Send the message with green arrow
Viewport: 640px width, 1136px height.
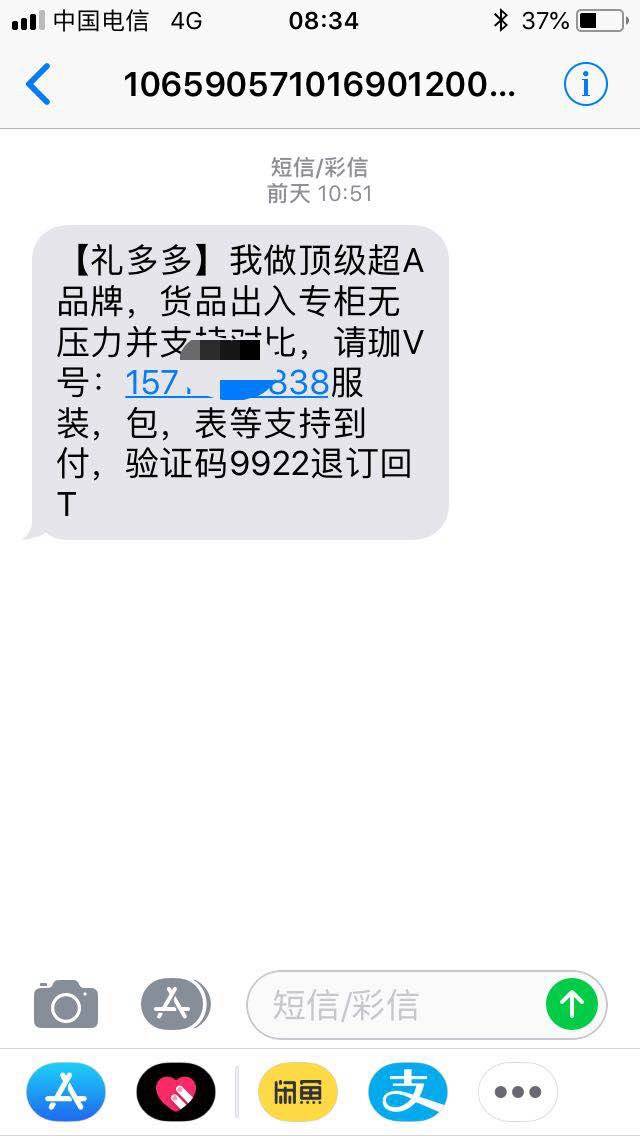tap(572, 1005)
